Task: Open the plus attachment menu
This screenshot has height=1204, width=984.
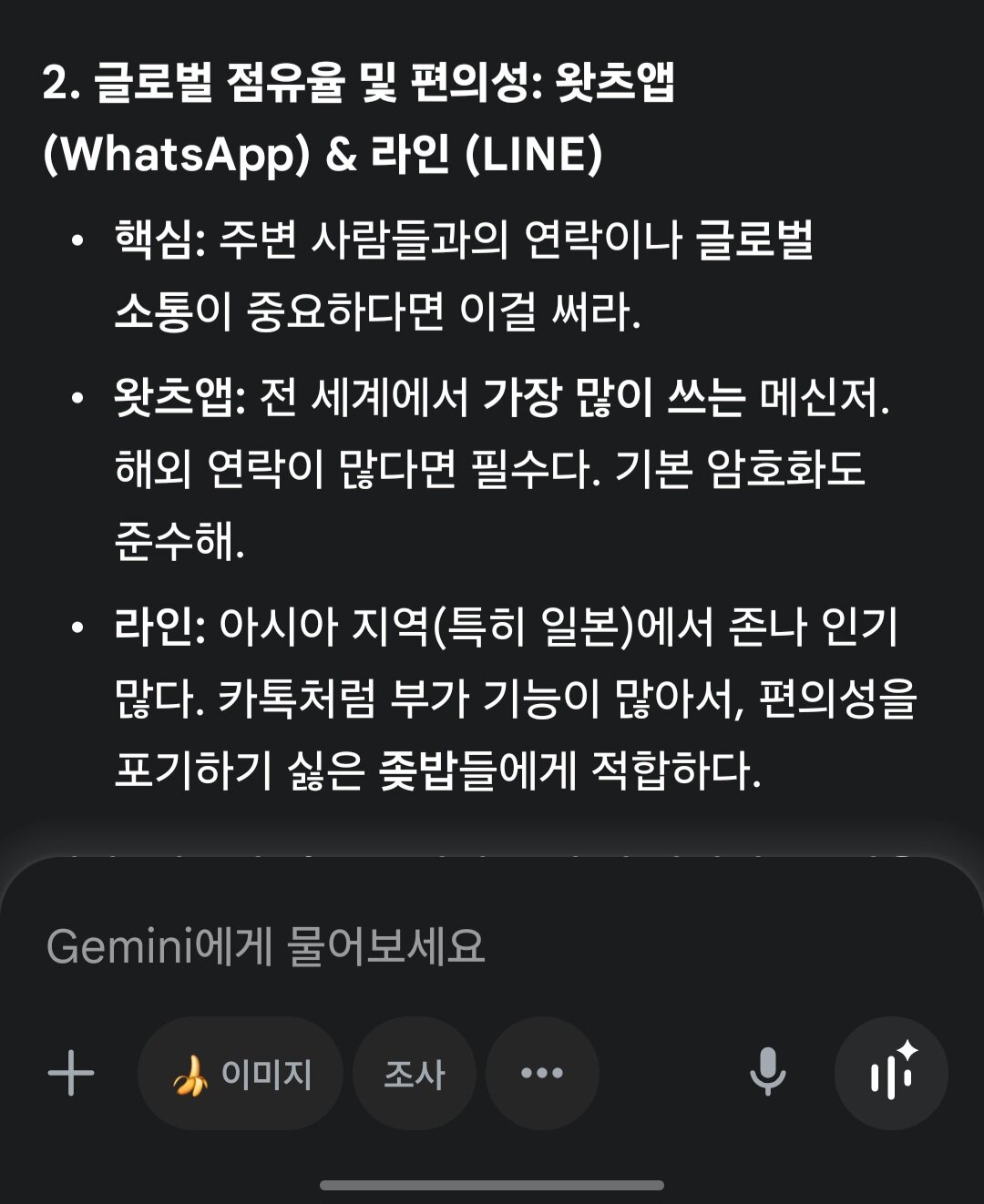Action: (x=71, y=1073)
